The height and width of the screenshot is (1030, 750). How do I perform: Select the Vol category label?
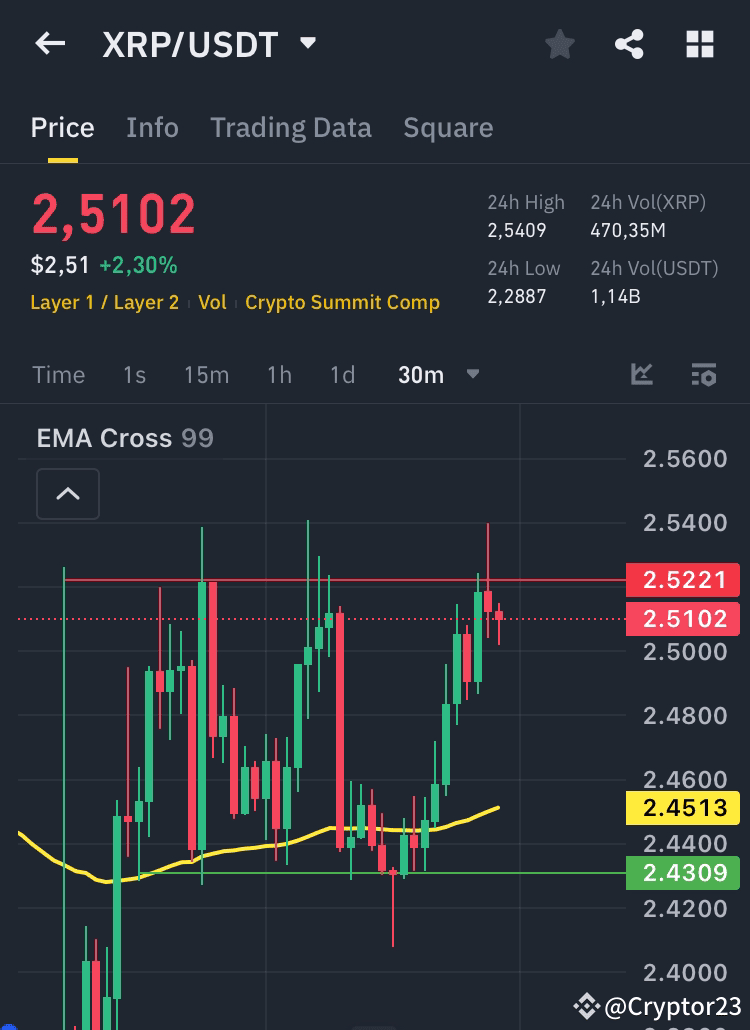click(213, 302)
